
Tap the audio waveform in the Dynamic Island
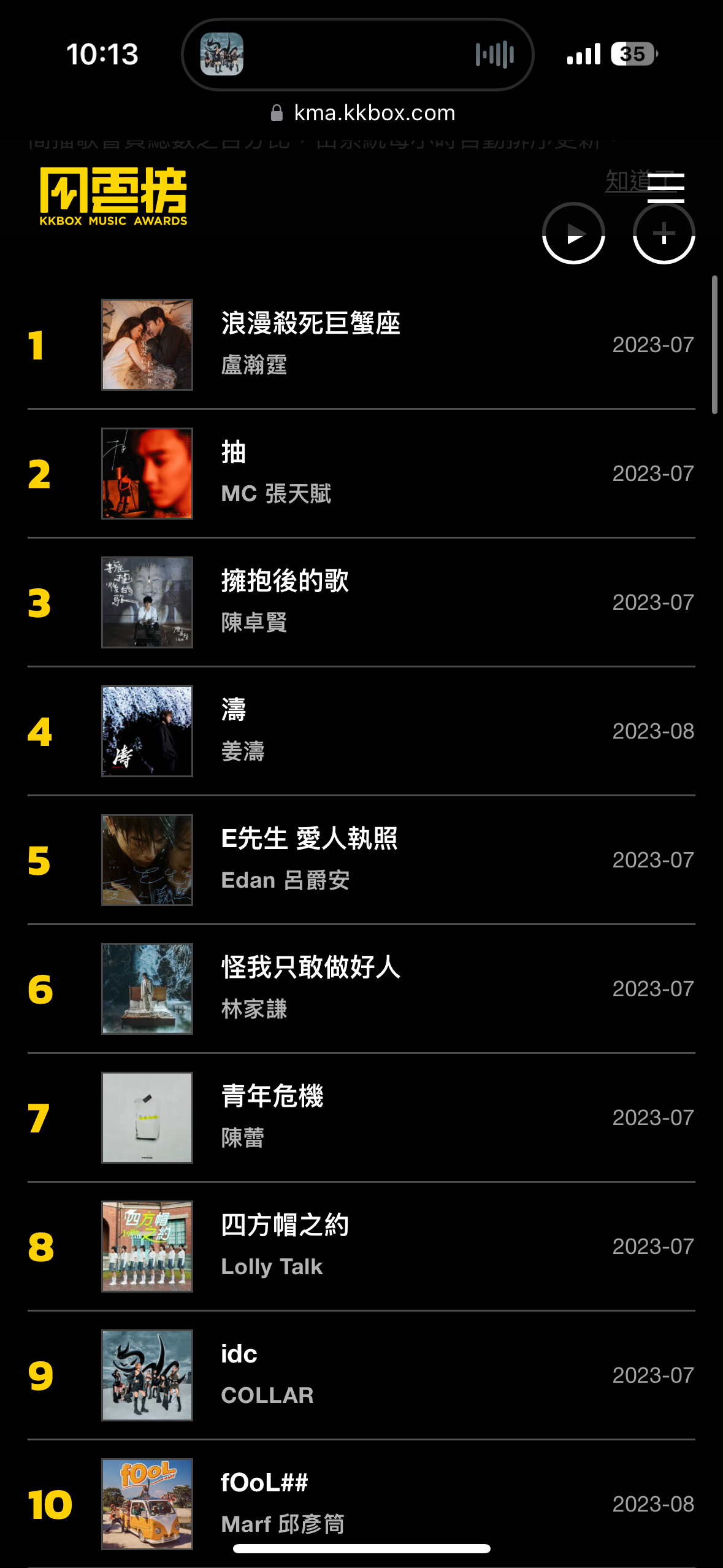click(x=494, y=54)
